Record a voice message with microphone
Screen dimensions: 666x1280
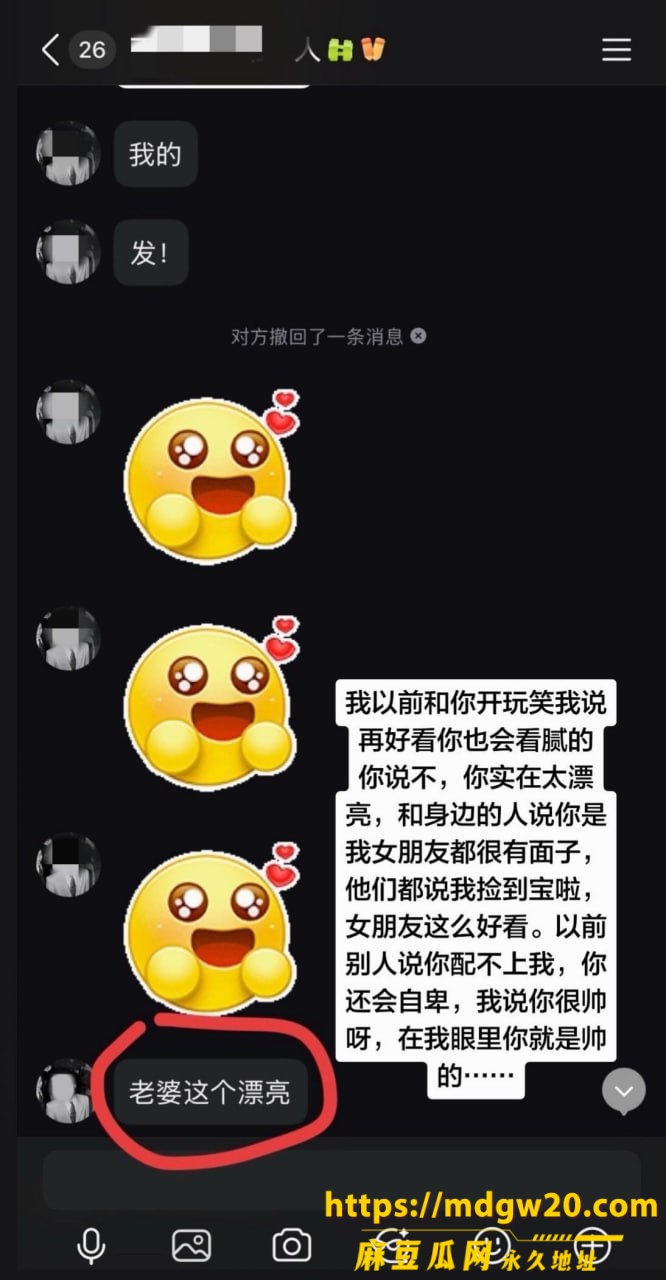(x=91, y=1245)
